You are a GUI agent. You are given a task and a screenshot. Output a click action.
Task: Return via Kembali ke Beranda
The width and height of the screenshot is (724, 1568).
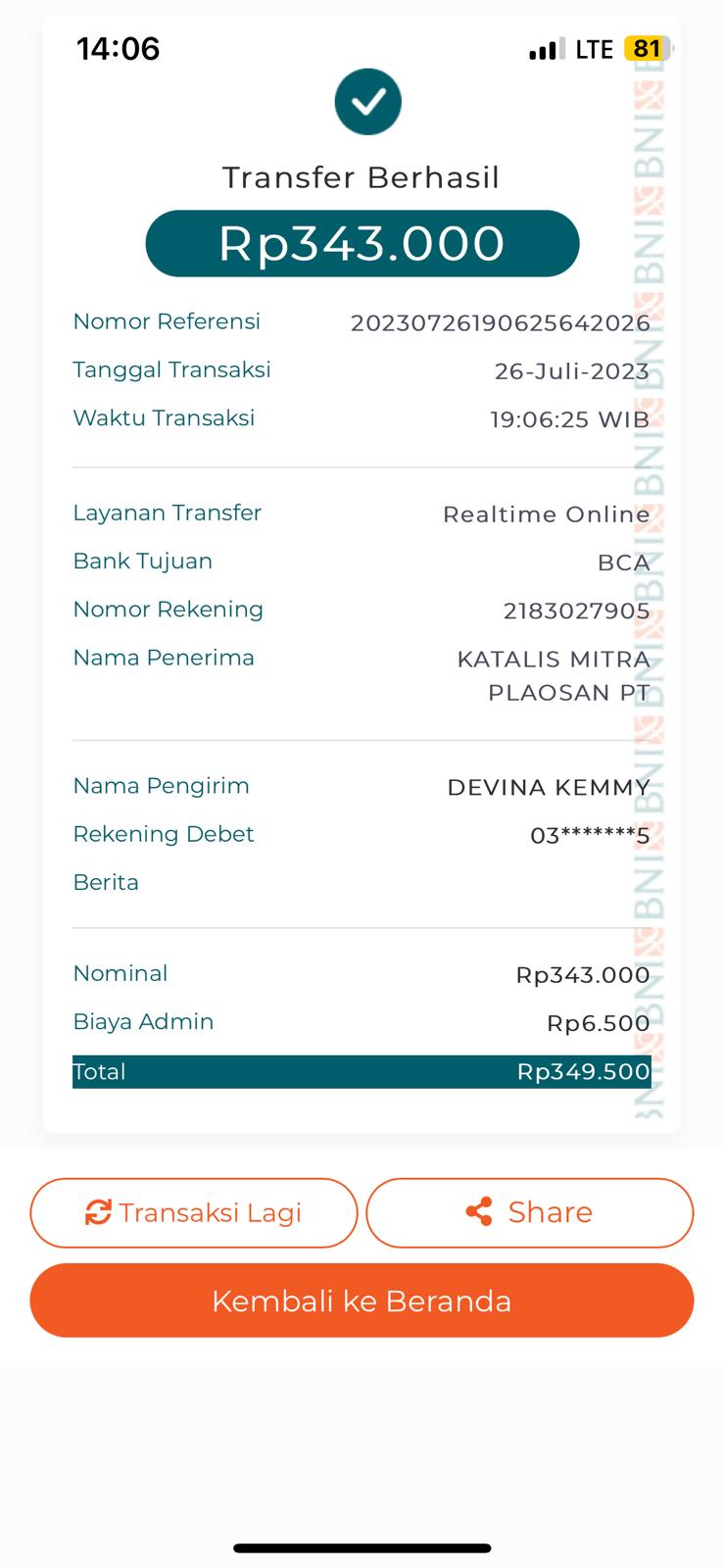tap(362, 1300)
